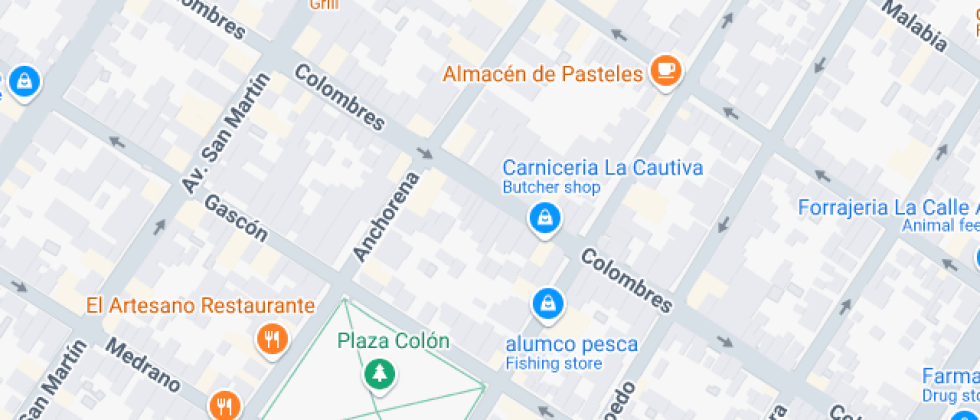Select the Plaza Colón park marker
The height and width of the screenshot is (420, 980).
tap(380, 373)
